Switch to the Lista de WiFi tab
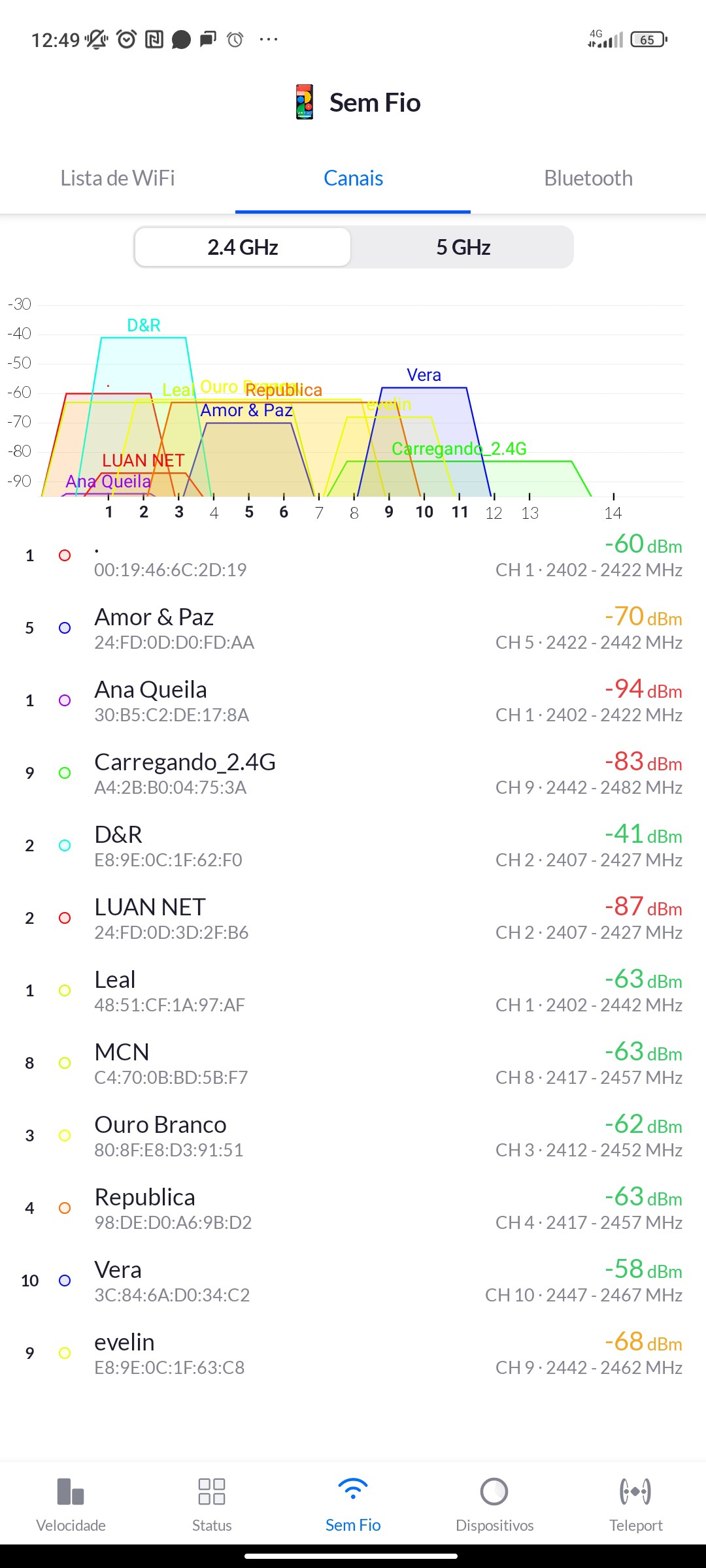706x1568 pixels. 118,178
